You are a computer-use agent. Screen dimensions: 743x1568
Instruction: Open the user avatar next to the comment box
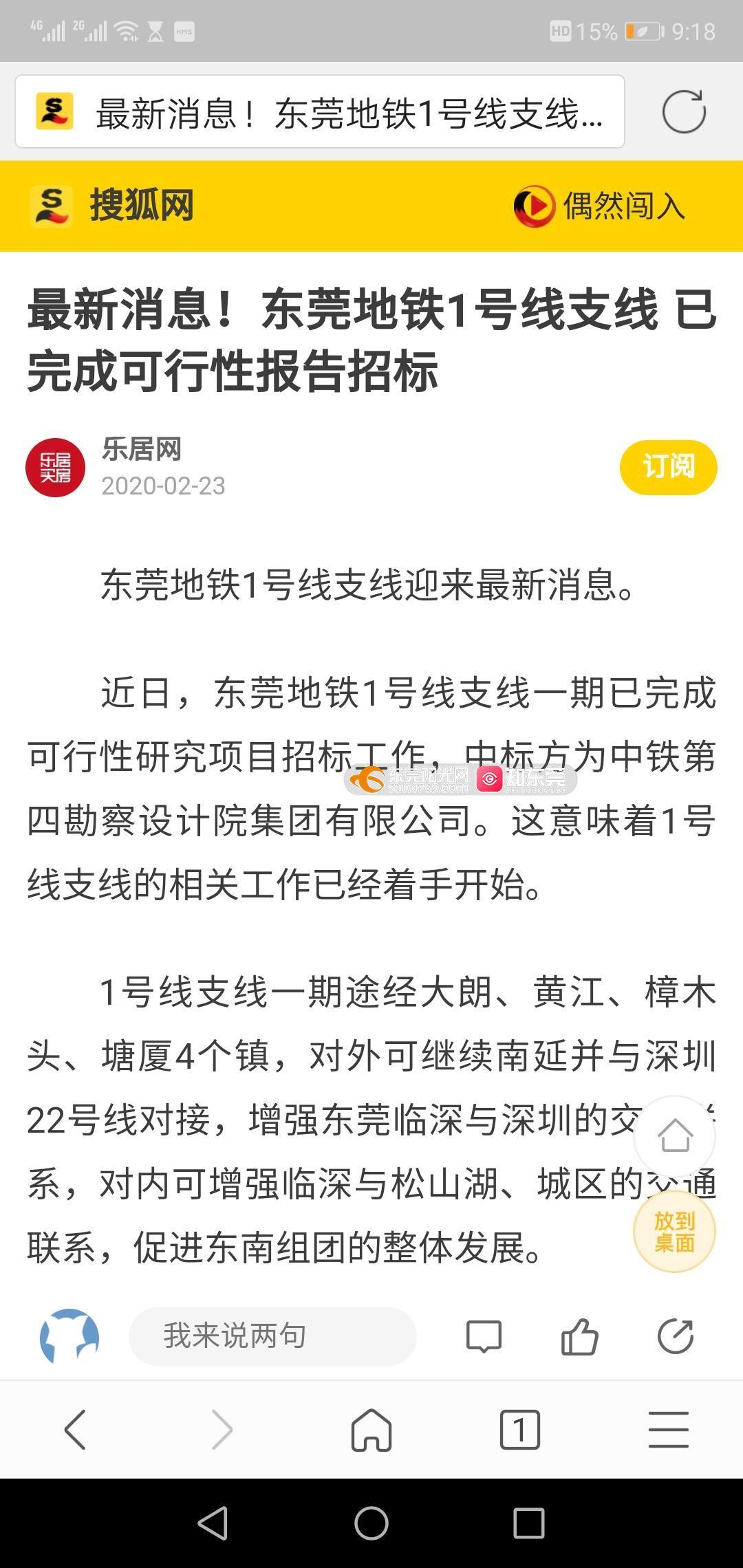tap(69, 1336)
